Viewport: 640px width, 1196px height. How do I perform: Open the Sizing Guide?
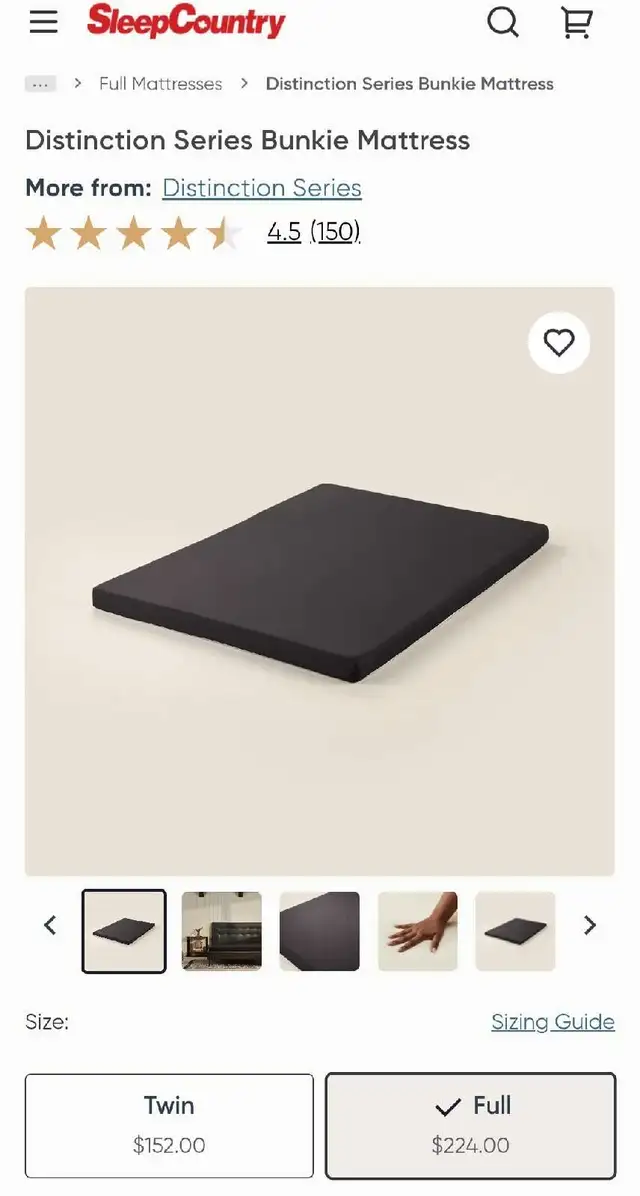tap(552, 1022)
